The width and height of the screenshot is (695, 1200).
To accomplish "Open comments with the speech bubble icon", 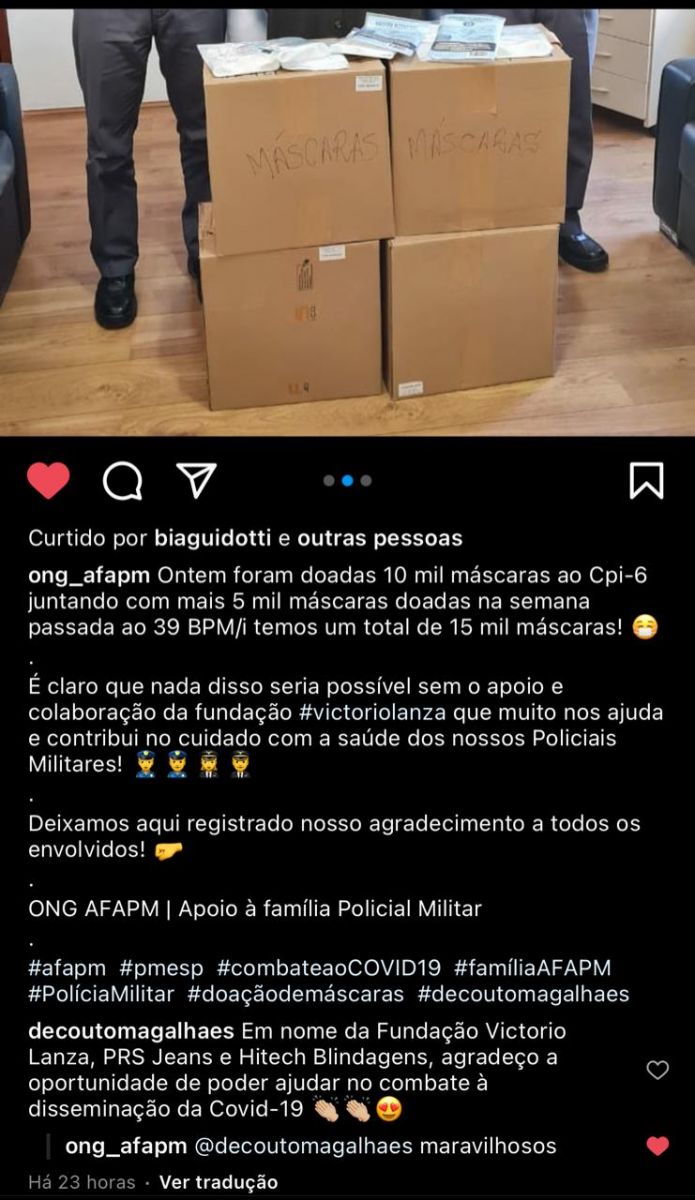I will click(122, 481).
